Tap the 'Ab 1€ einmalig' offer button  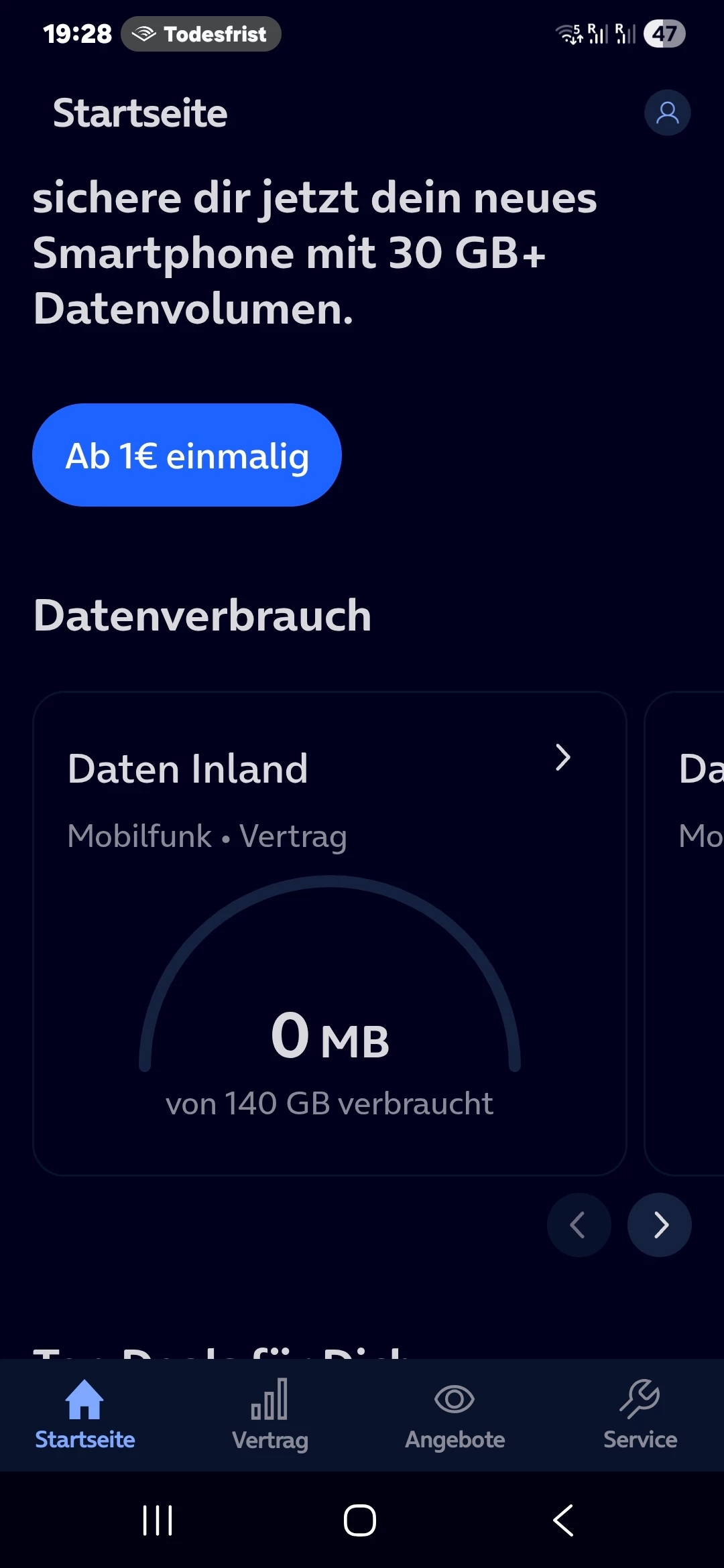pyautogui.click(x=187, y=456)
